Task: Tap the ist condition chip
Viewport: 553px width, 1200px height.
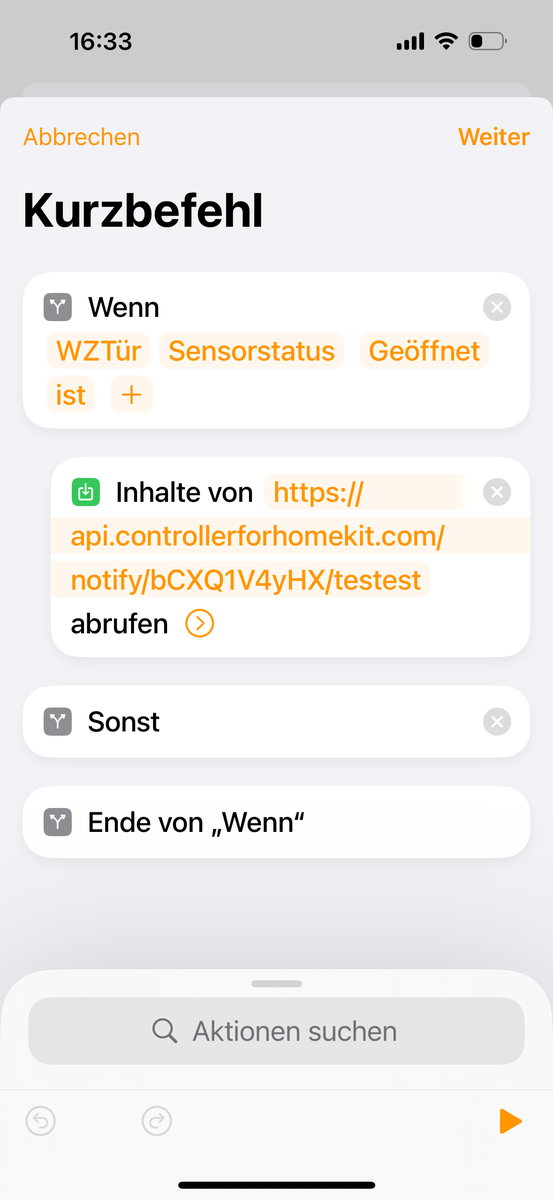Action: (x=71, y=395)
